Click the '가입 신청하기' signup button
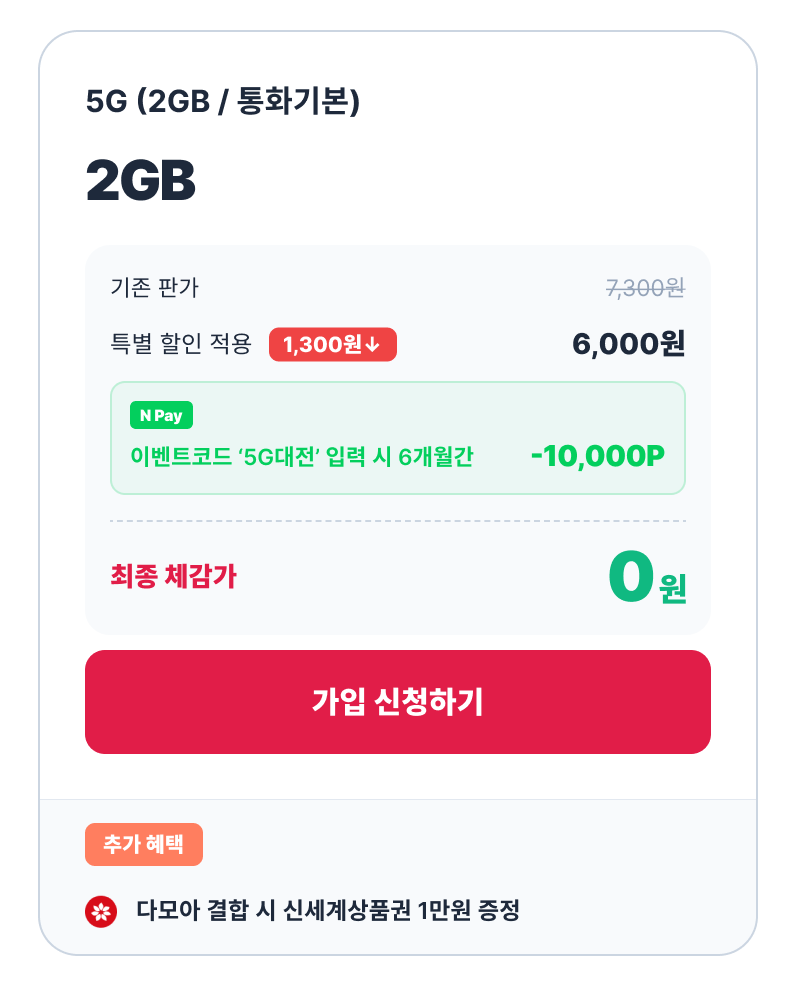 [398, 701]
